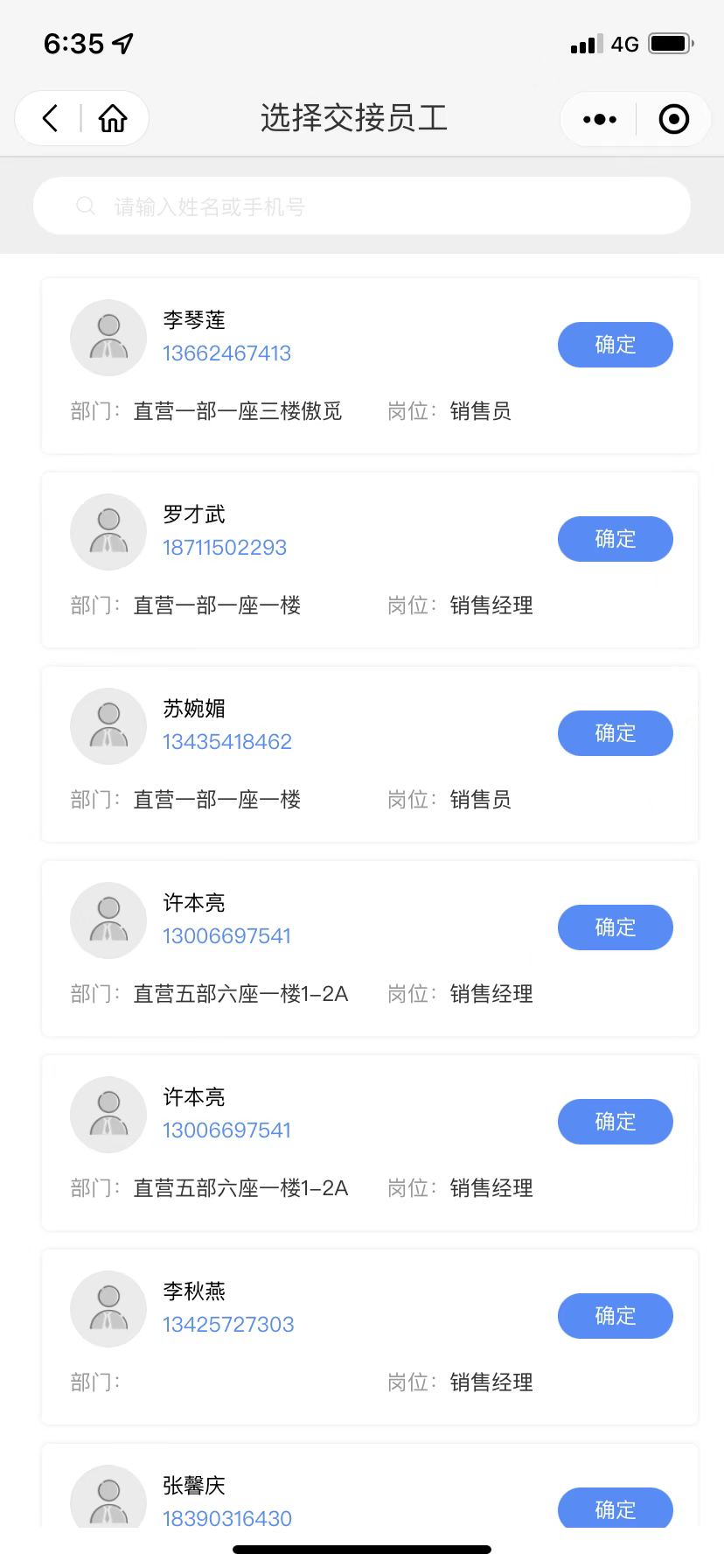
Task: Focus the name or phone search field
Action: [362, 206]
